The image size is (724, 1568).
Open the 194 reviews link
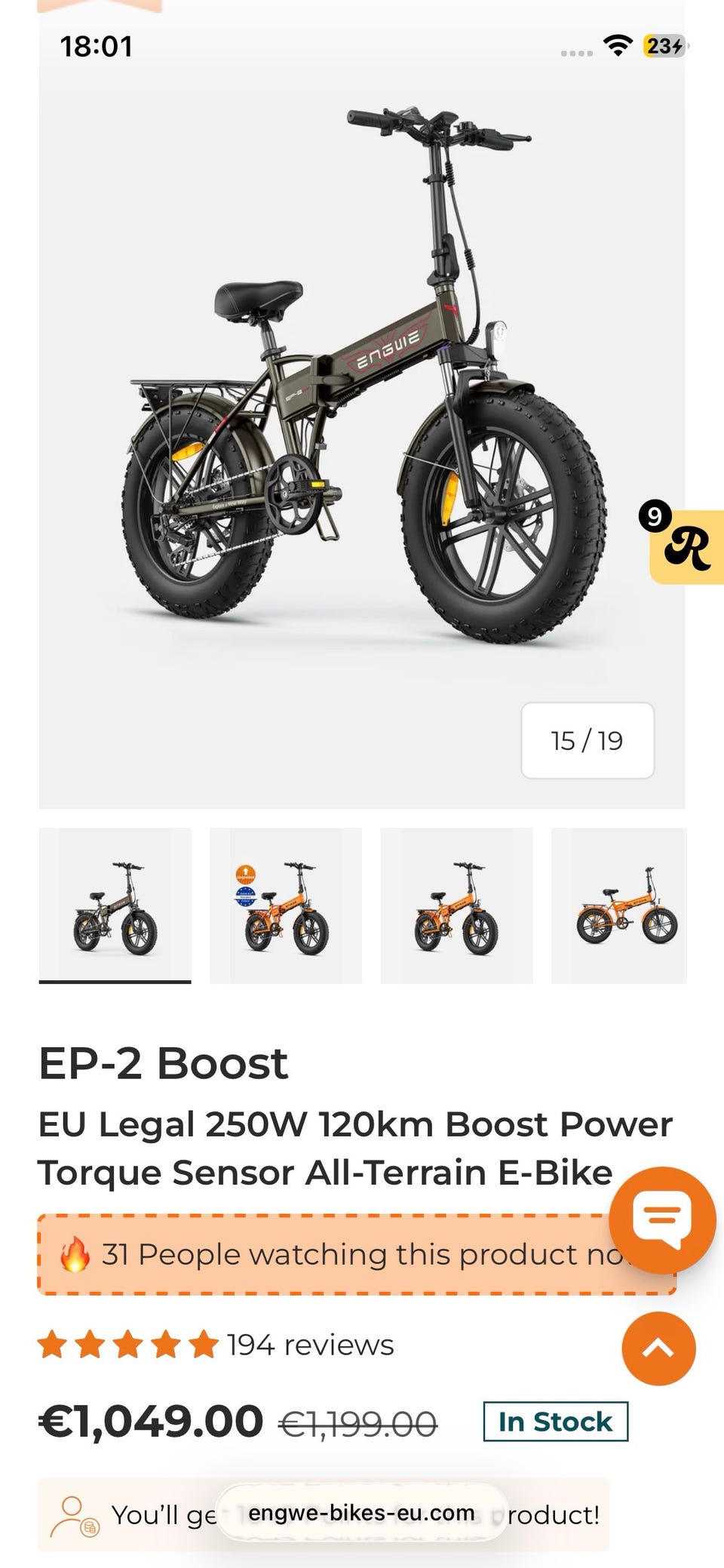coord(310,1345)
